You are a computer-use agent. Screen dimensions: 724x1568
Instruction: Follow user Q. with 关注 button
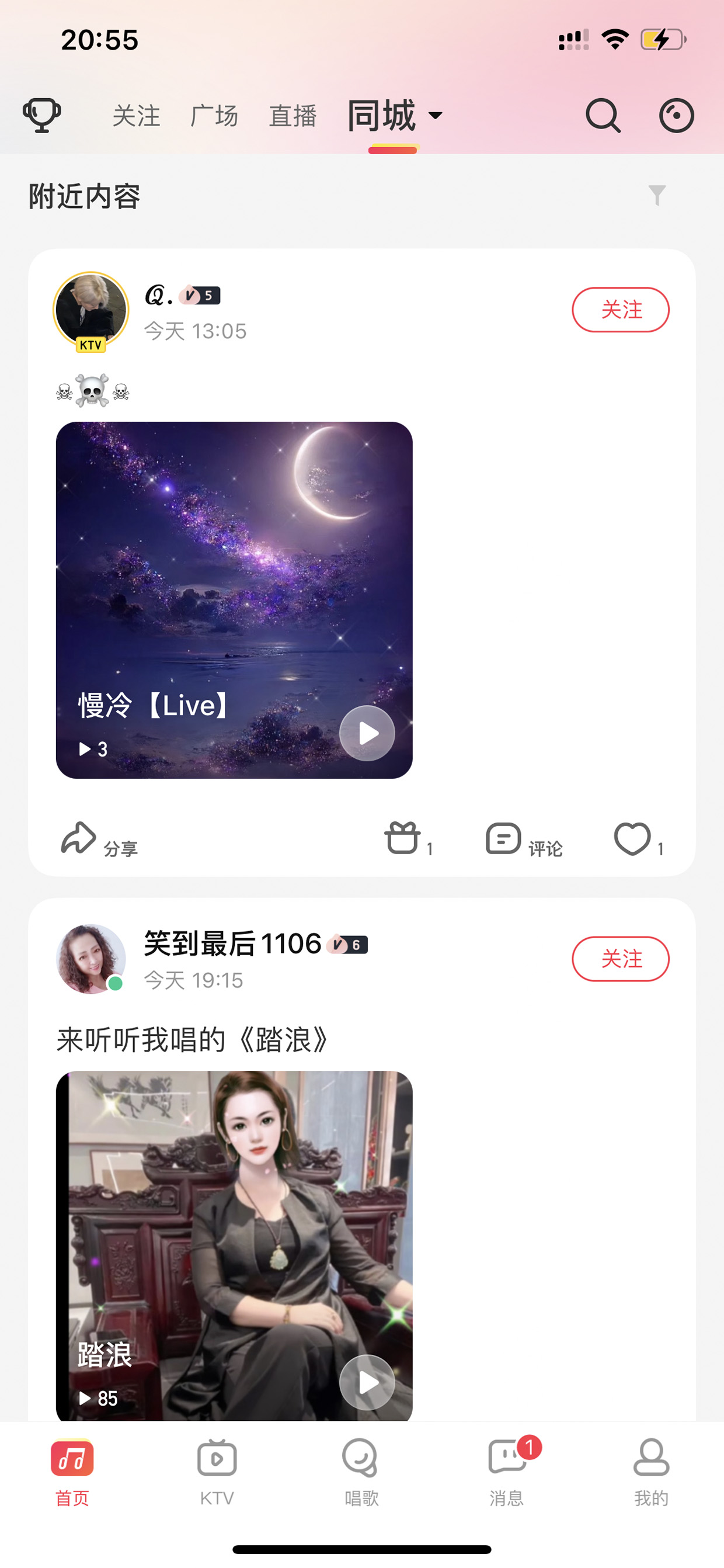point(621,310)
